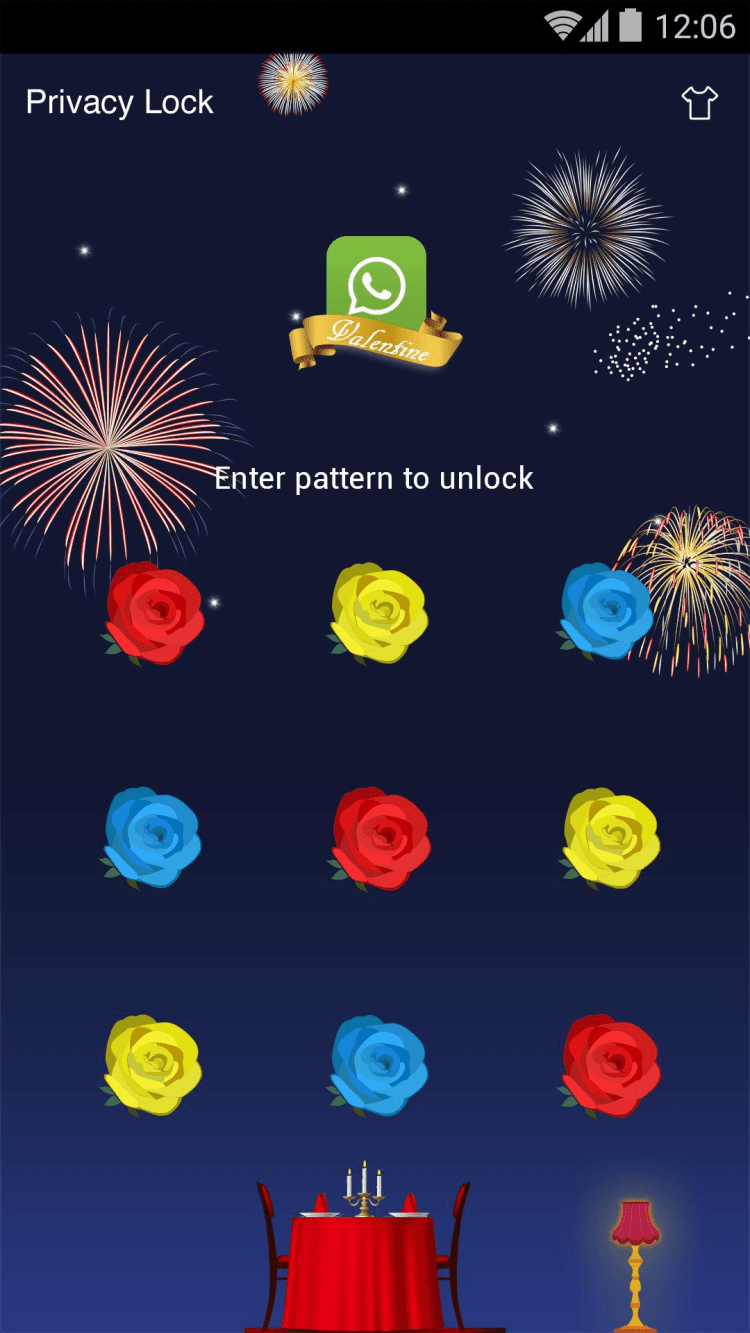Tap the yellow rose in the bottom row
This screenshot has height=1333, width=750.
pyautogui.click(x=153, y=1064)
